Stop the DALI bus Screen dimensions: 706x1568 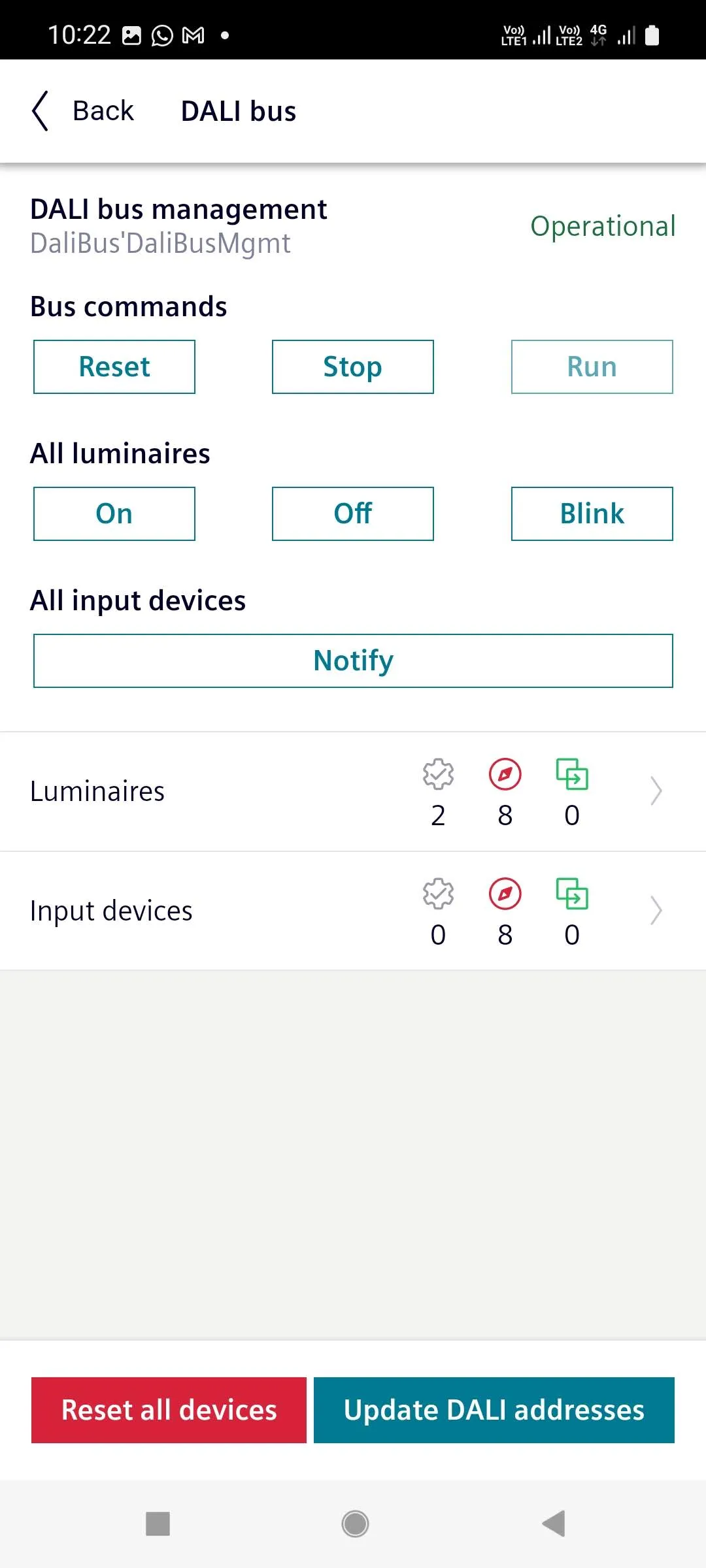point(352,367)
